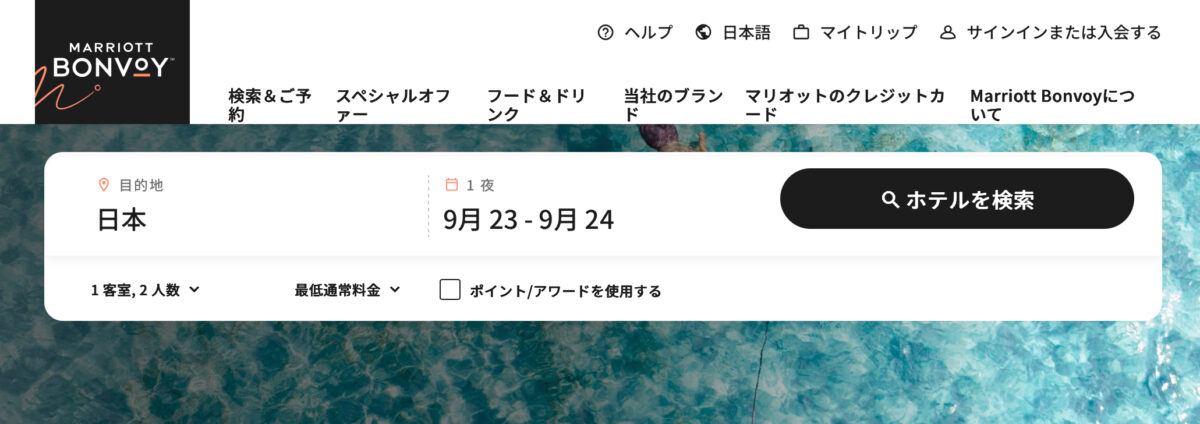The image size is (1200, 424).
Task: Open the ヘルプ help link
Action: 635,32
